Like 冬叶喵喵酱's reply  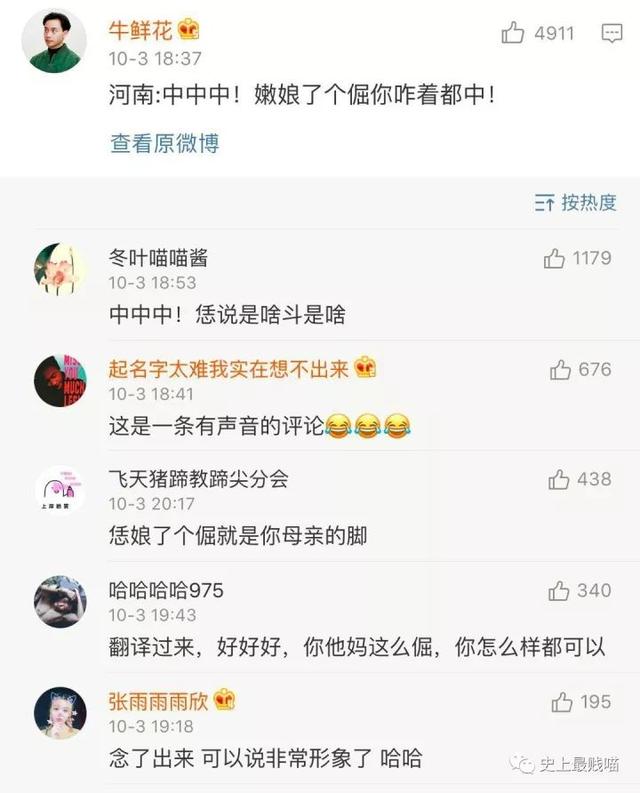(x=555, y=259)
